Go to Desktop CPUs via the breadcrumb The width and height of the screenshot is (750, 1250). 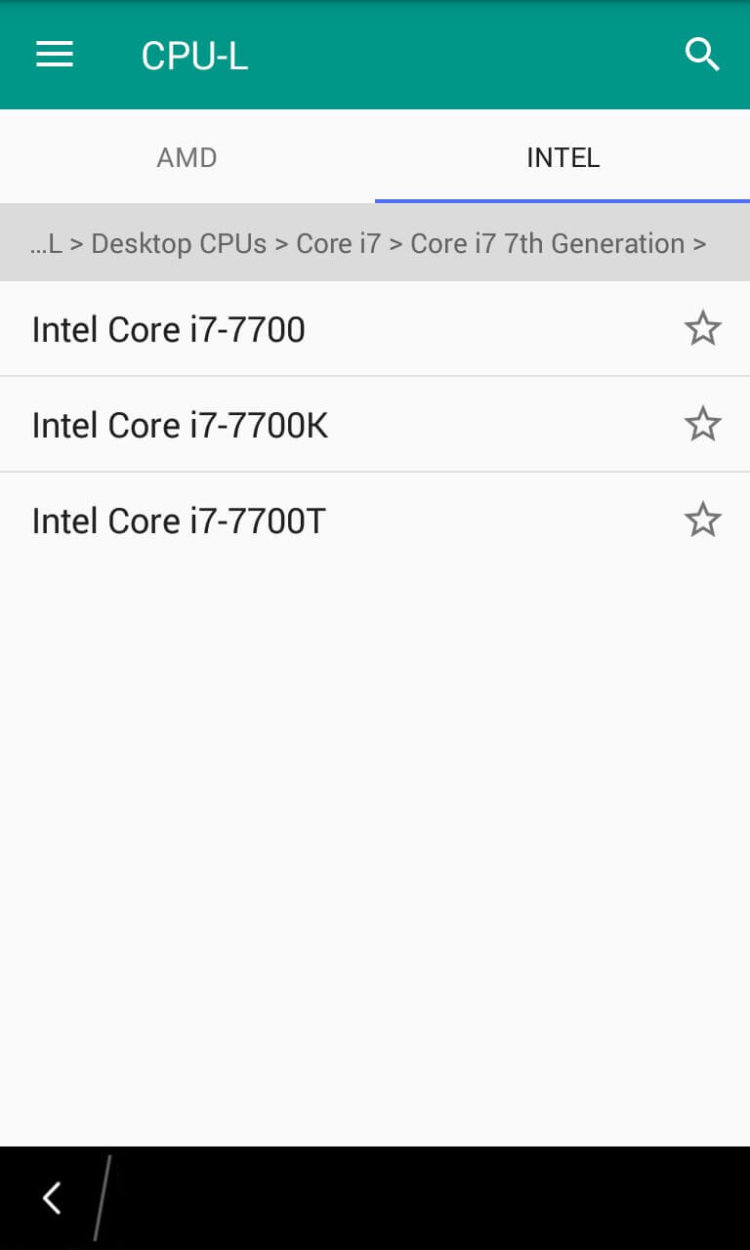coord(178,243)
